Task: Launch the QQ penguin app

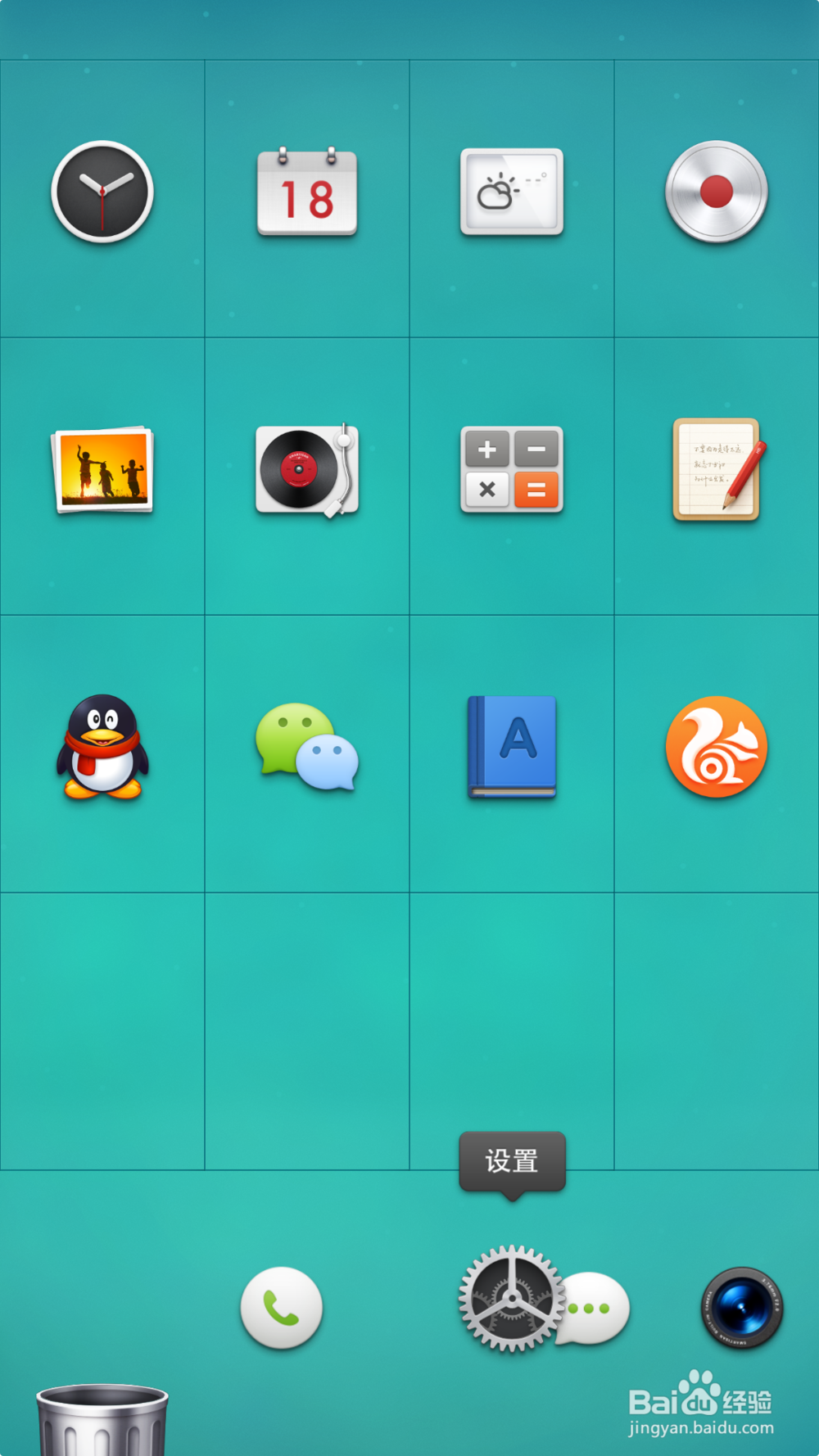Action: pos(102,747)
